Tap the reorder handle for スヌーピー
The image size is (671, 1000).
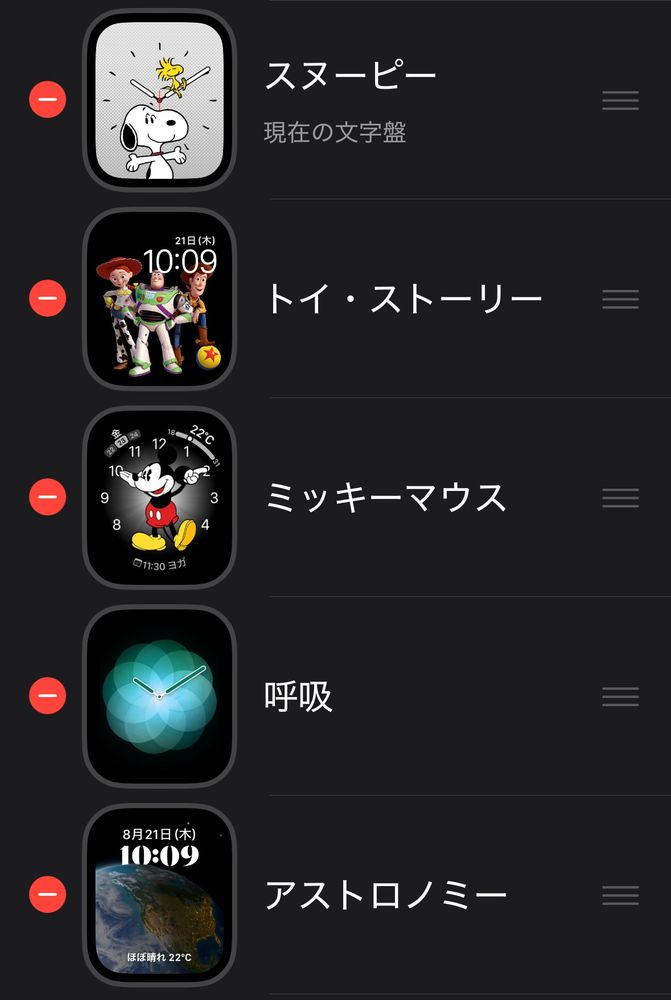point(621,101)
